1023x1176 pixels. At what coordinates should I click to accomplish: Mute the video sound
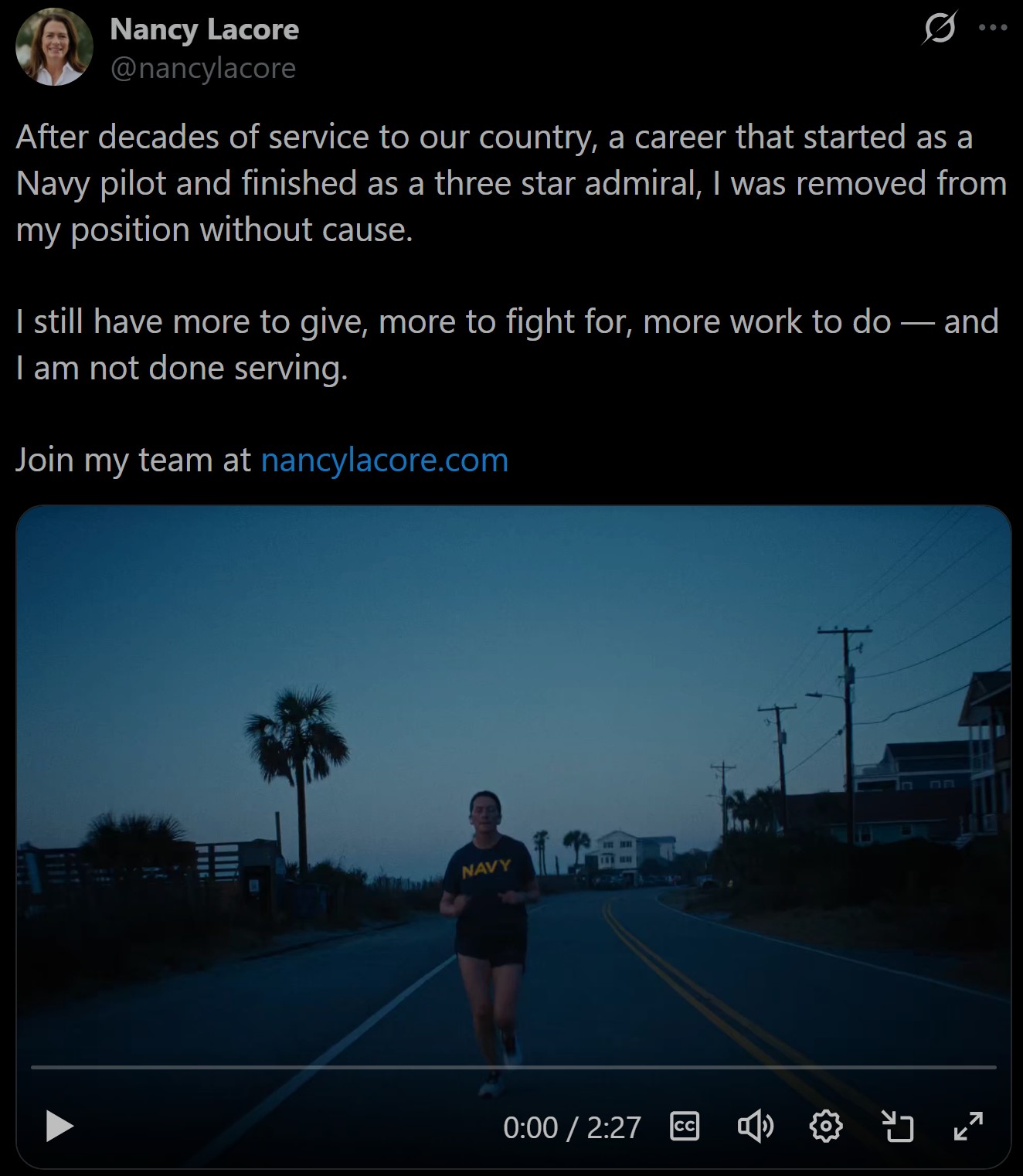[x=755, y=1126]
